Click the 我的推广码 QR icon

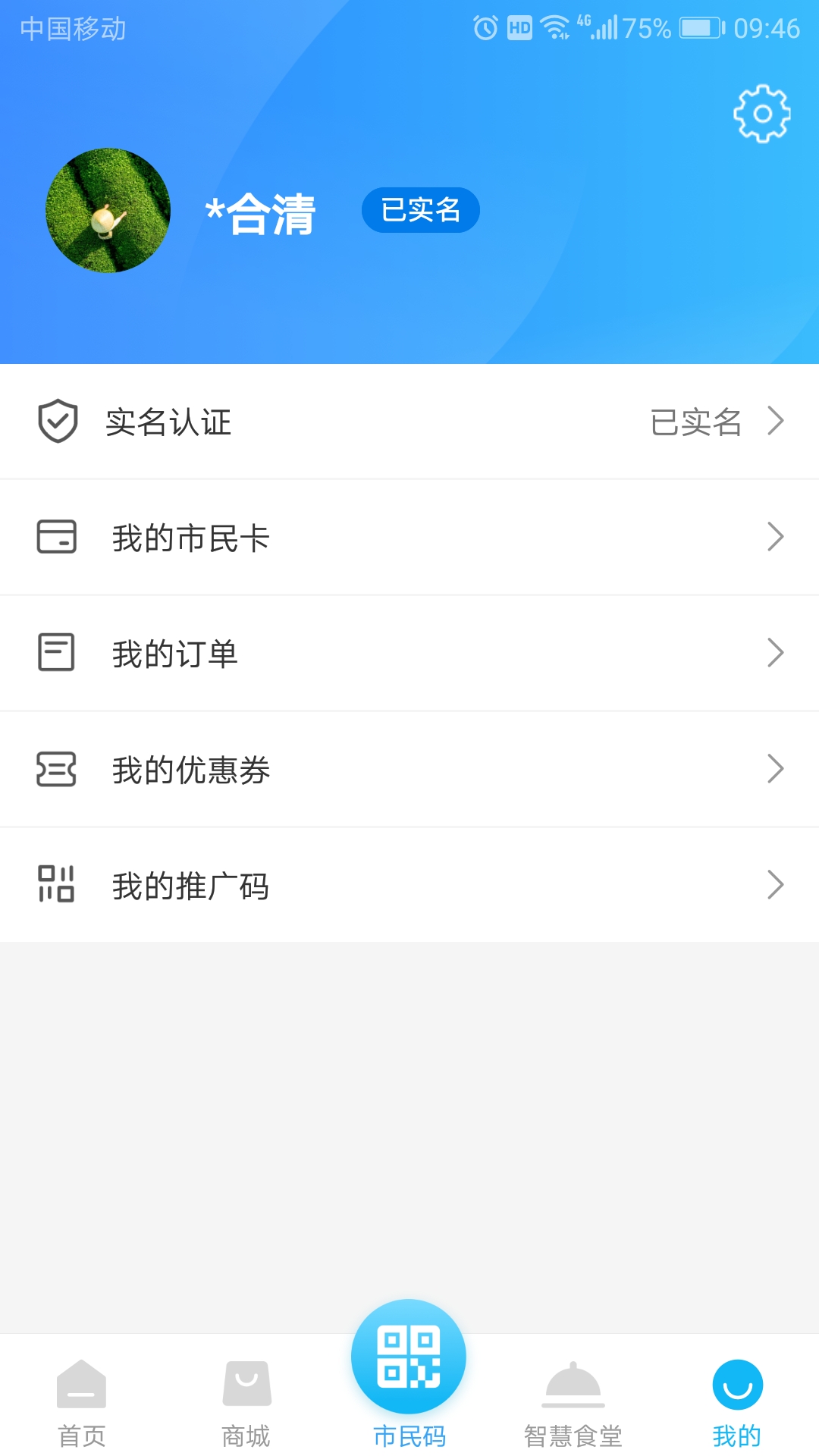tap(56, 884)
